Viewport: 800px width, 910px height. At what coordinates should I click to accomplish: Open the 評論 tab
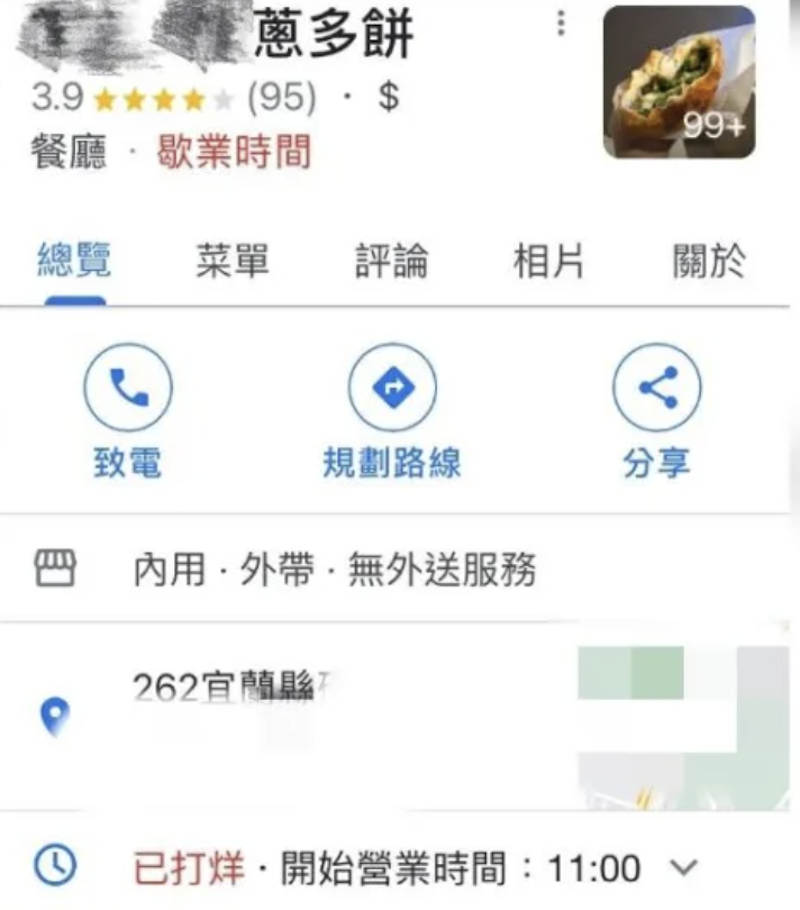pos(391,261)
